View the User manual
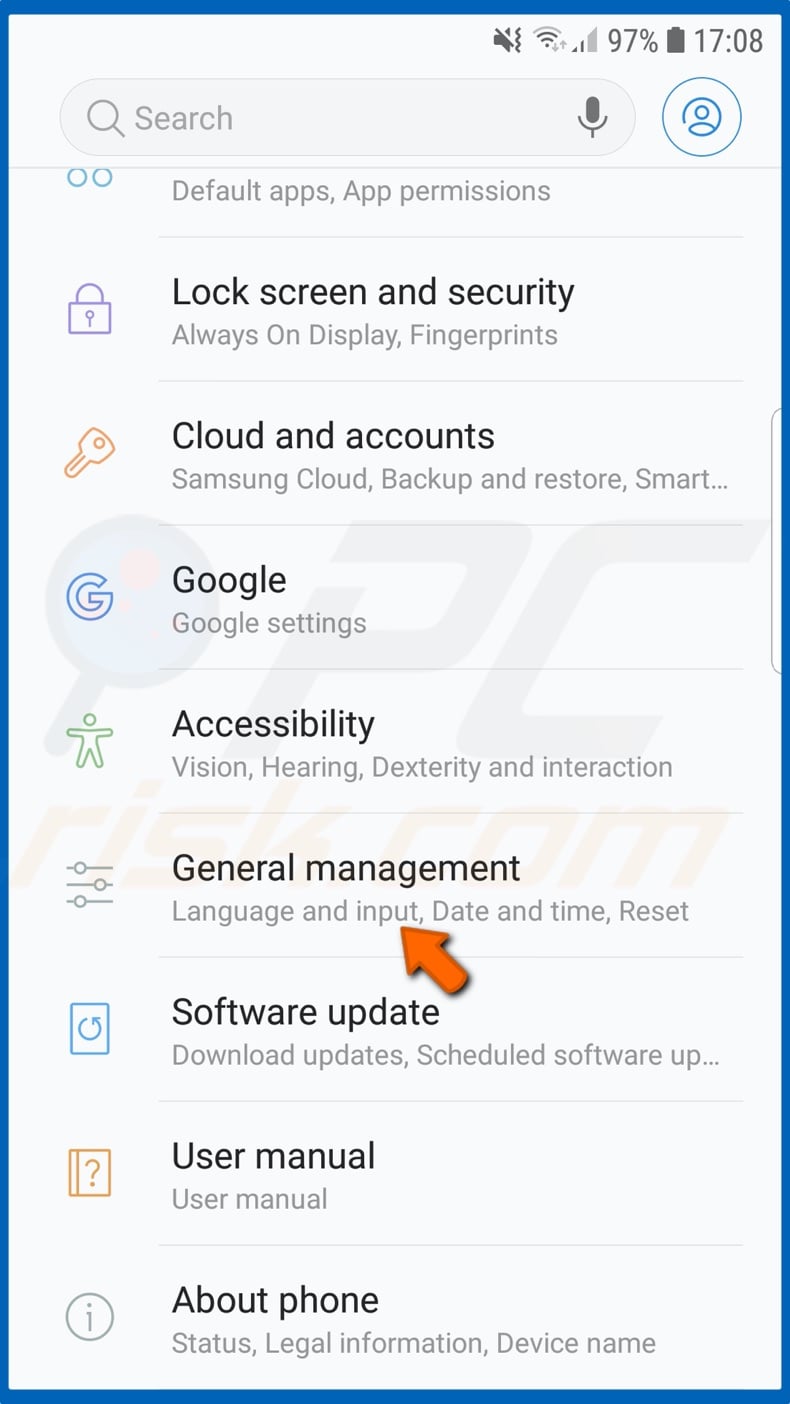Viewport: 790px width, 1404px height. pyautogui.click(x=400, y=1175)
